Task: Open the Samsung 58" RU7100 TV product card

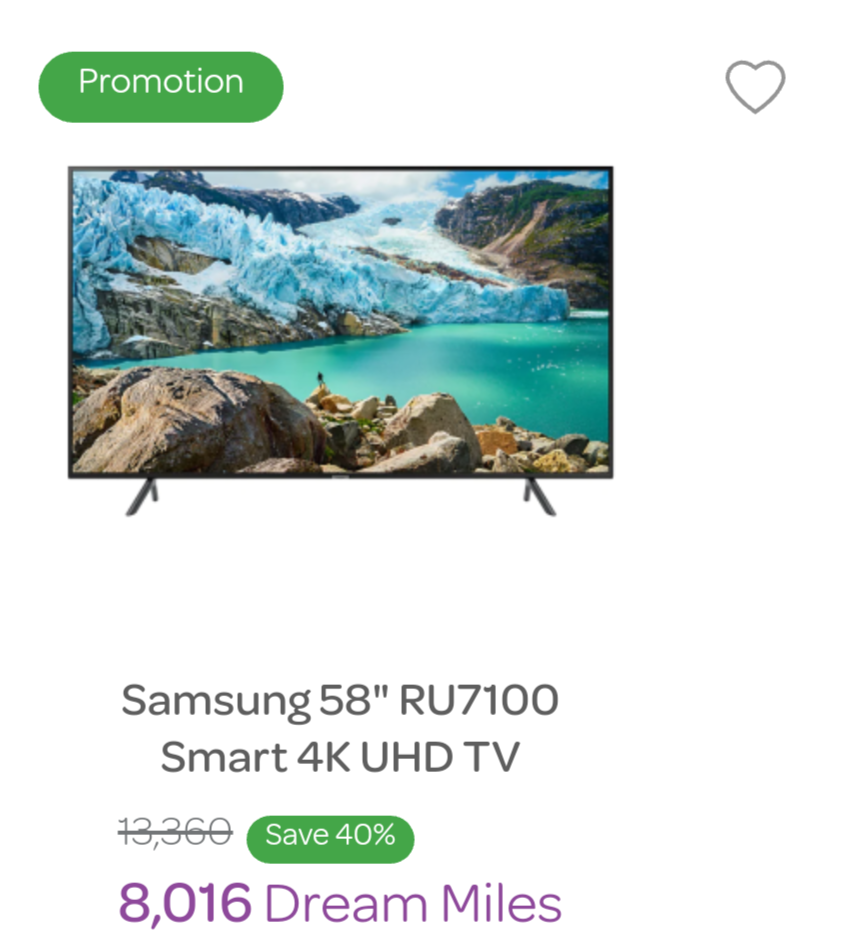Action: tap(340, 340)
